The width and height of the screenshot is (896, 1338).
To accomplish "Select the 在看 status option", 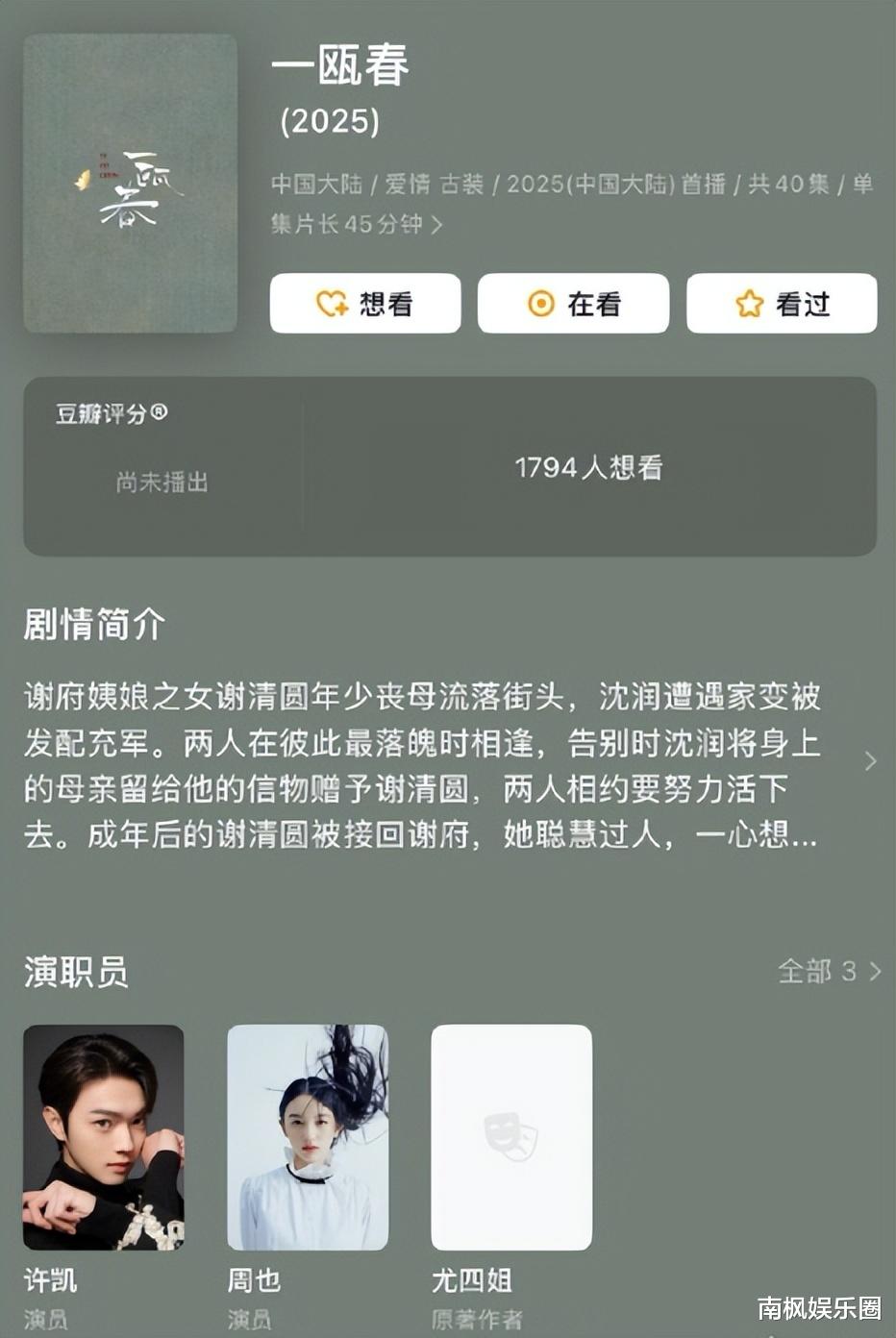I will point(573,304).
